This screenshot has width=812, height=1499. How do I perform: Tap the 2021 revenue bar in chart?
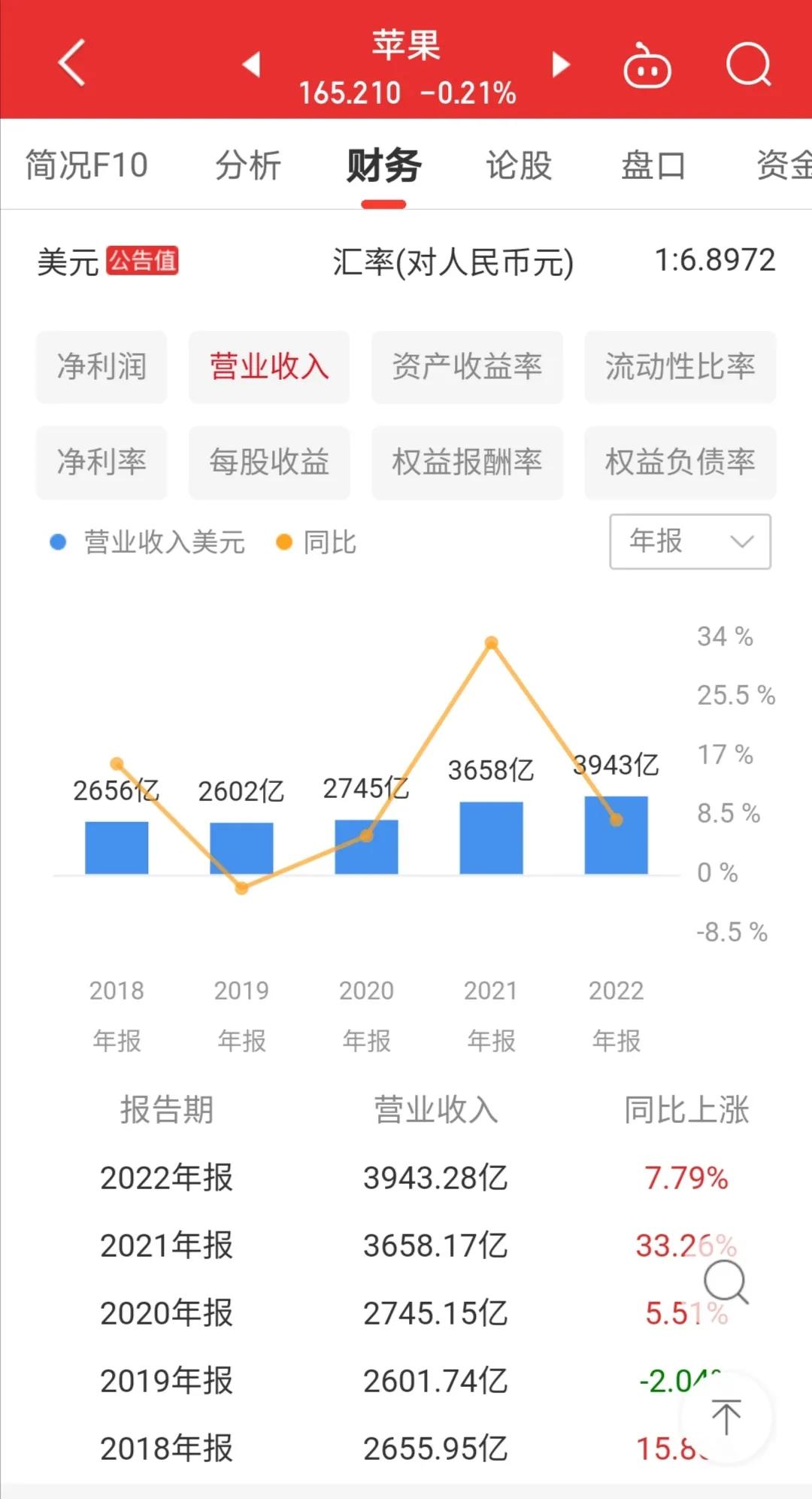490,835
